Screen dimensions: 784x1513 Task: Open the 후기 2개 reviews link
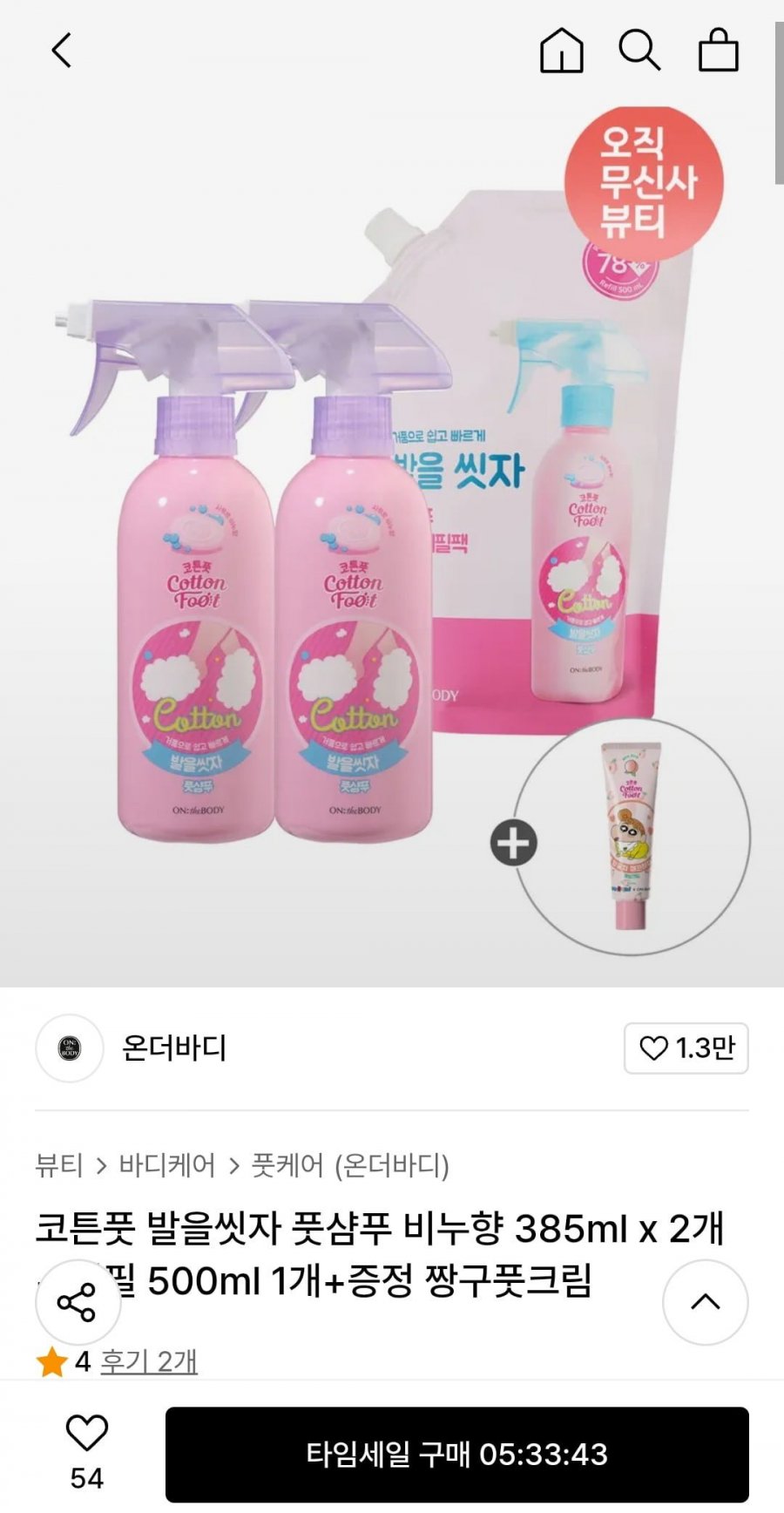[149, 1360]
